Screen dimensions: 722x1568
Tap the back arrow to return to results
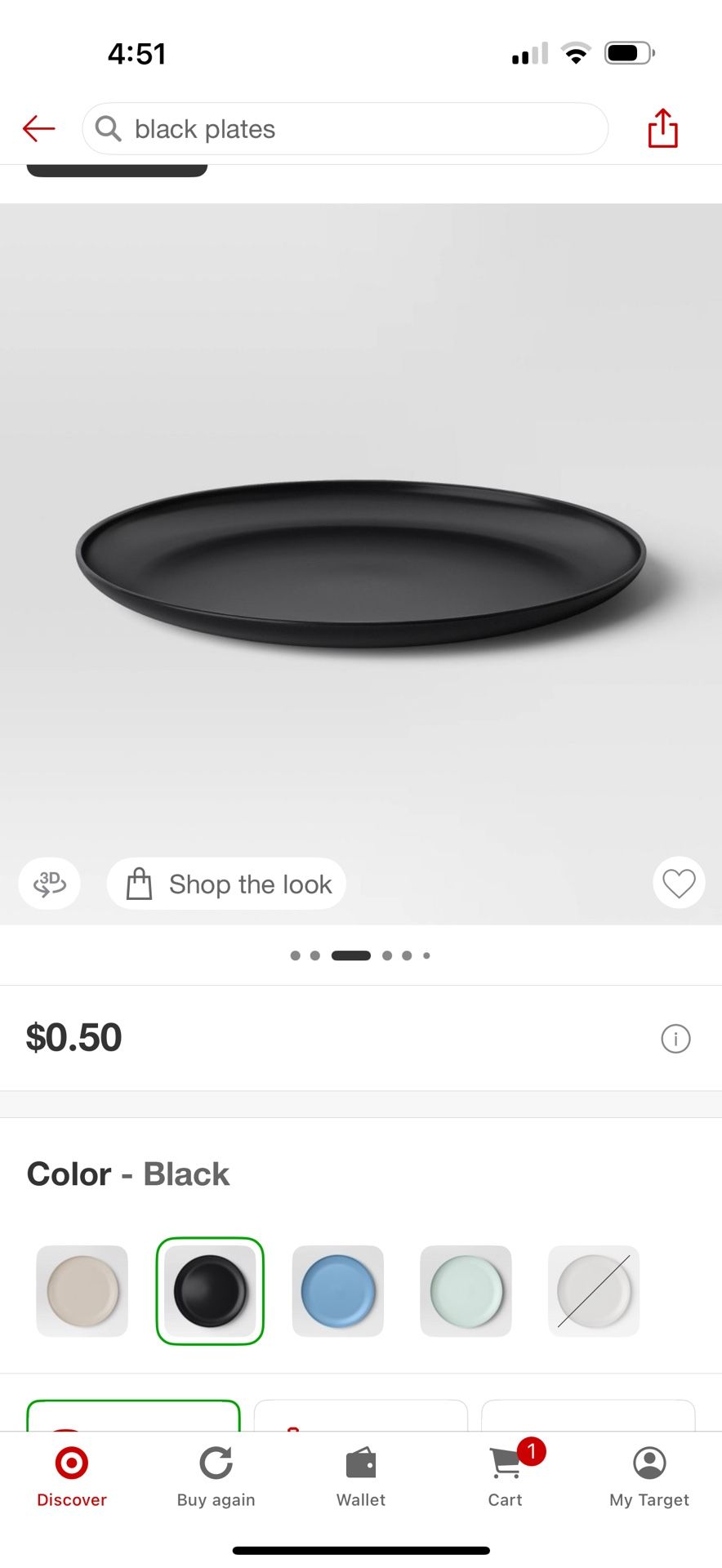pos(38,128)
